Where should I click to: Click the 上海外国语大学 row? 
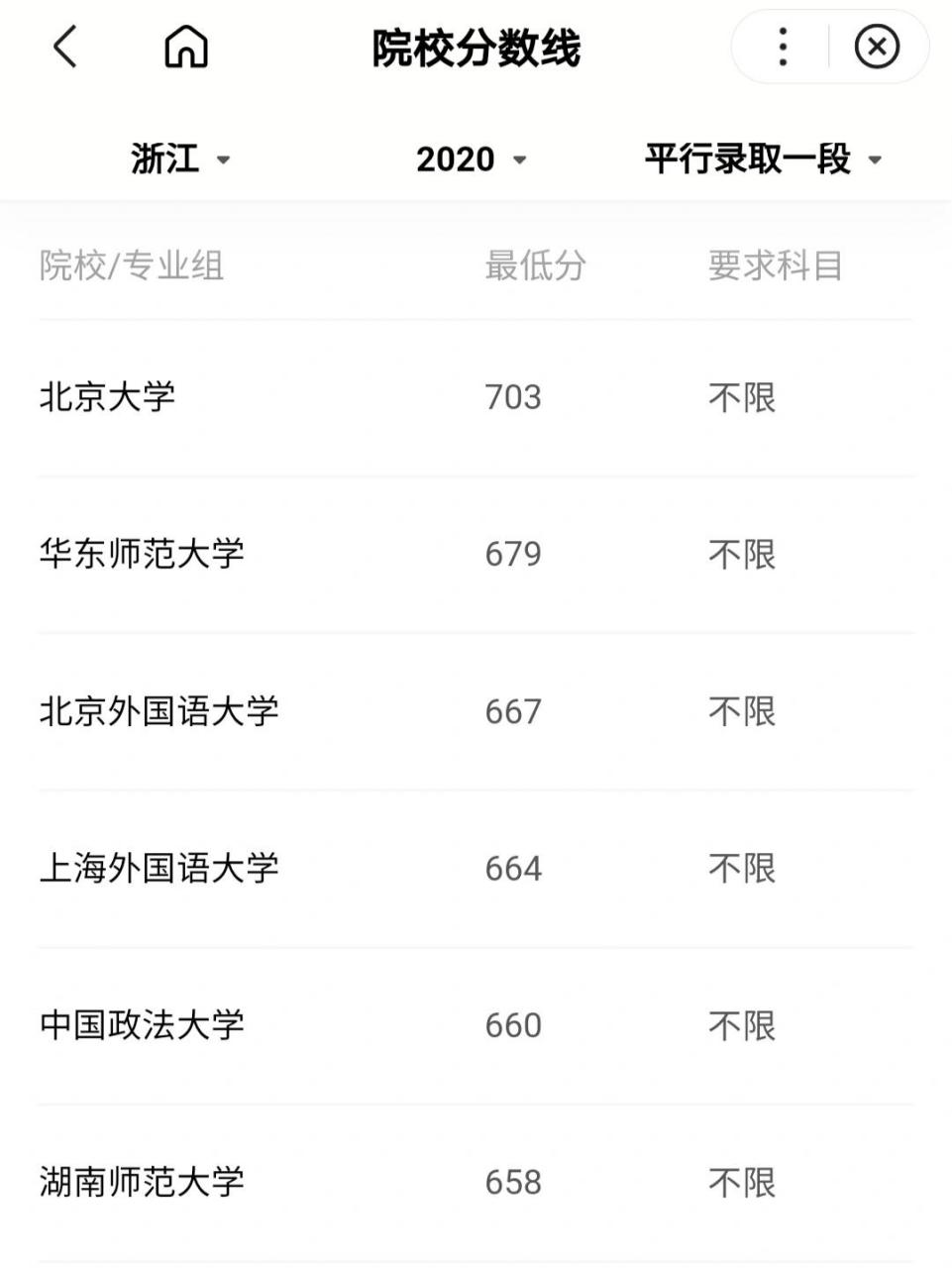(160, 869)
